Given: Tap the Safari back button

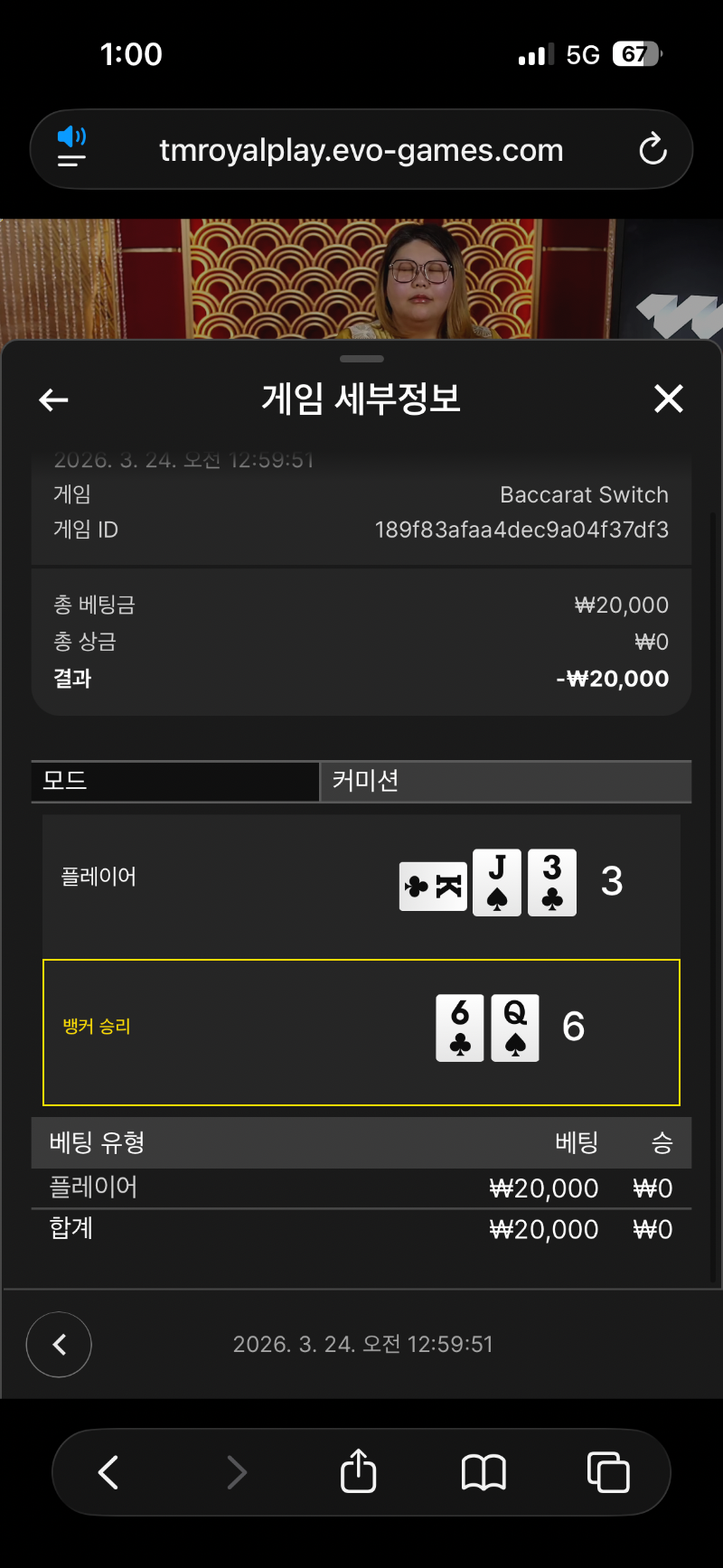Looking at the screenshot, I should pyautogui.click(x=108, y=1472).
